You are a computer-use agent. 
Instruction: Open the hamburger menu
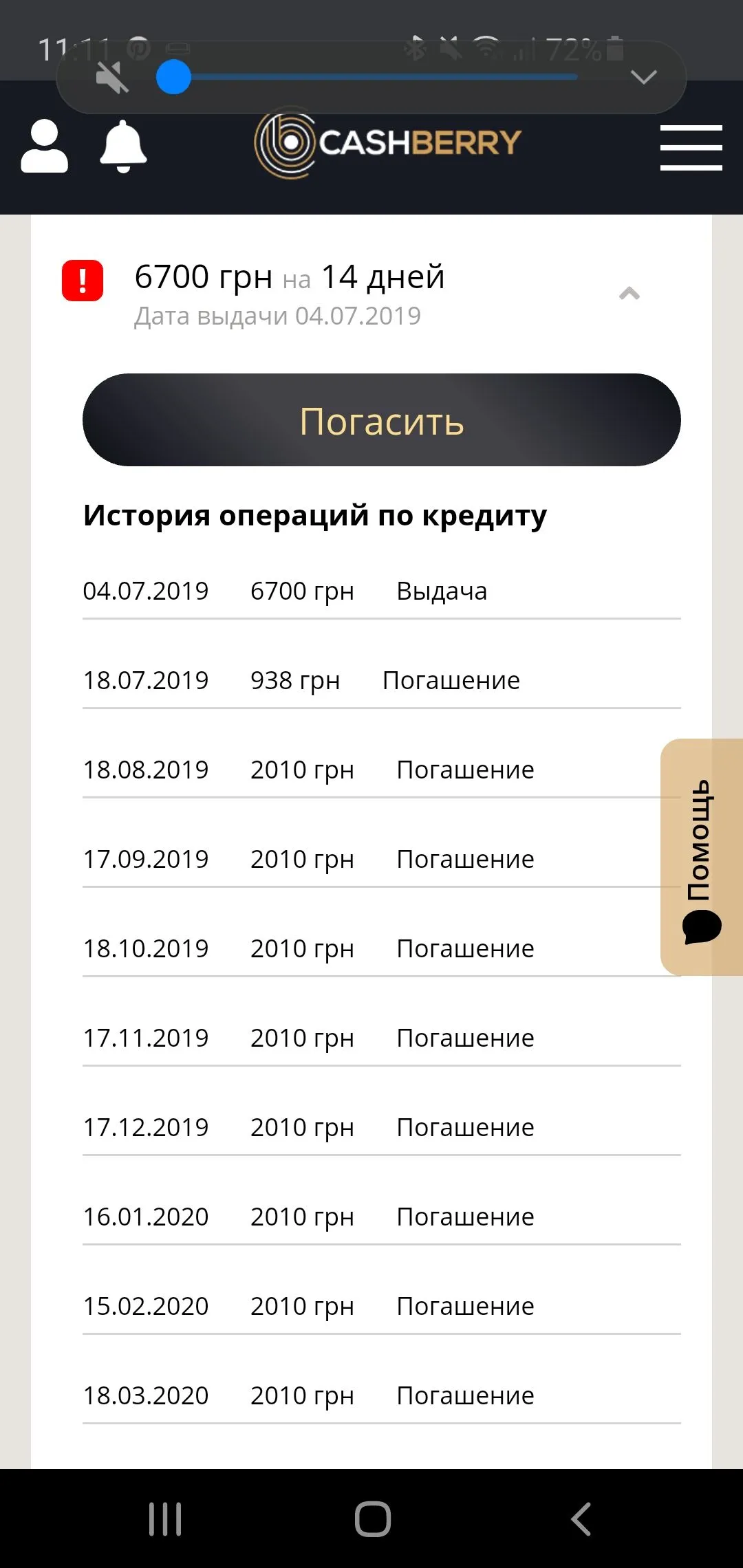tap(691, 147)
